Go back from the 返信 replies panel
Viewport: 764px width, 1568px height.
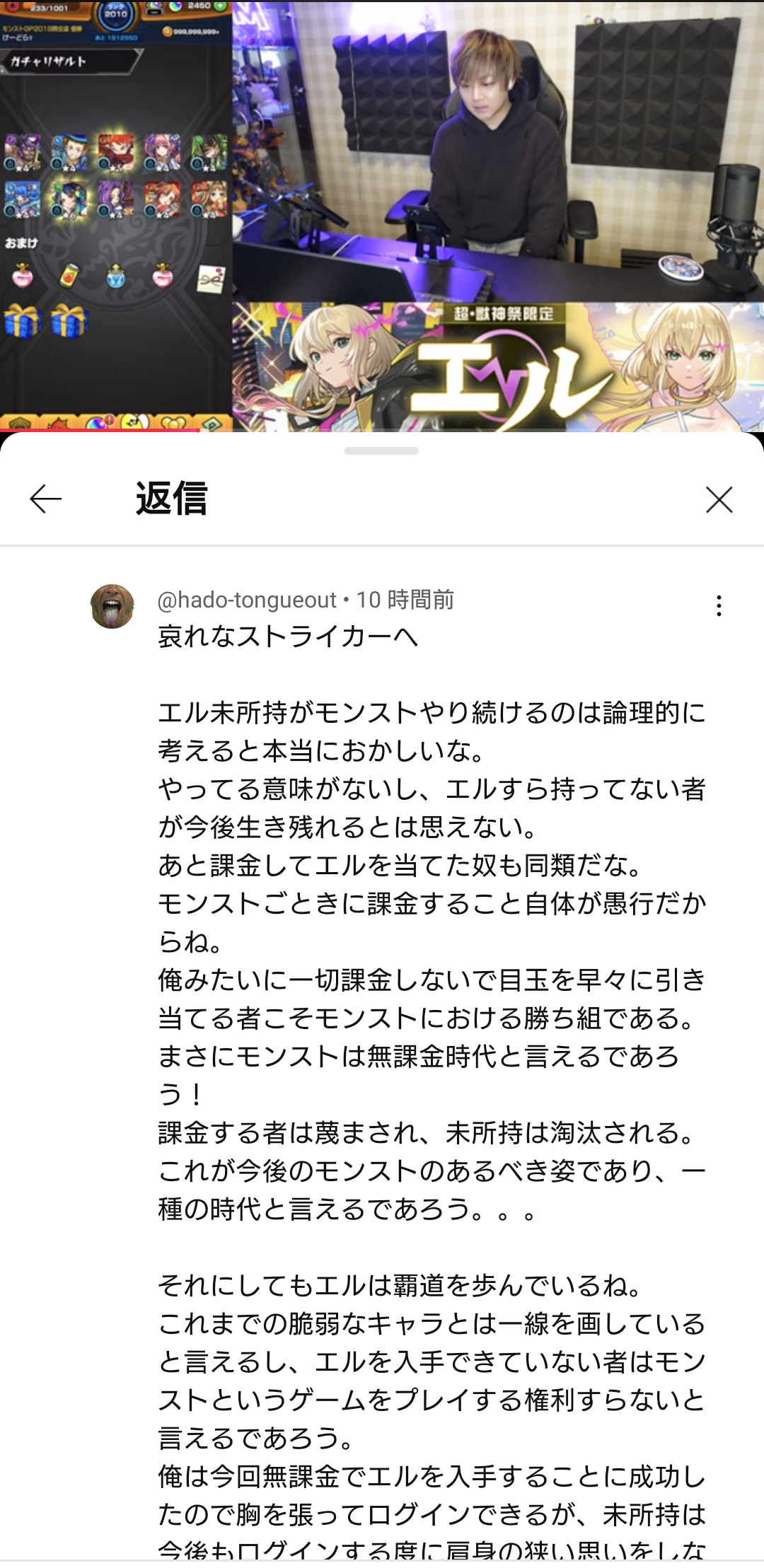(46, 499)
